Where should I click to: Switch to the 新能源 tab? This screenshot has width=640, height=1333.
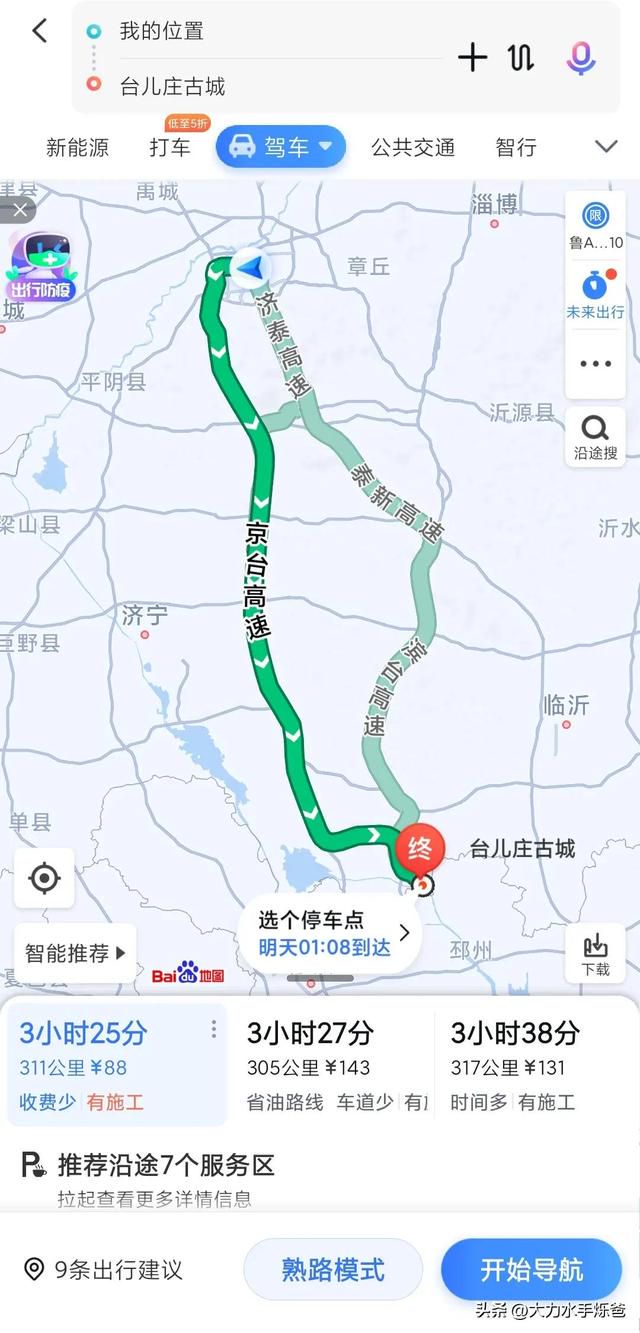tap(77, 147)
